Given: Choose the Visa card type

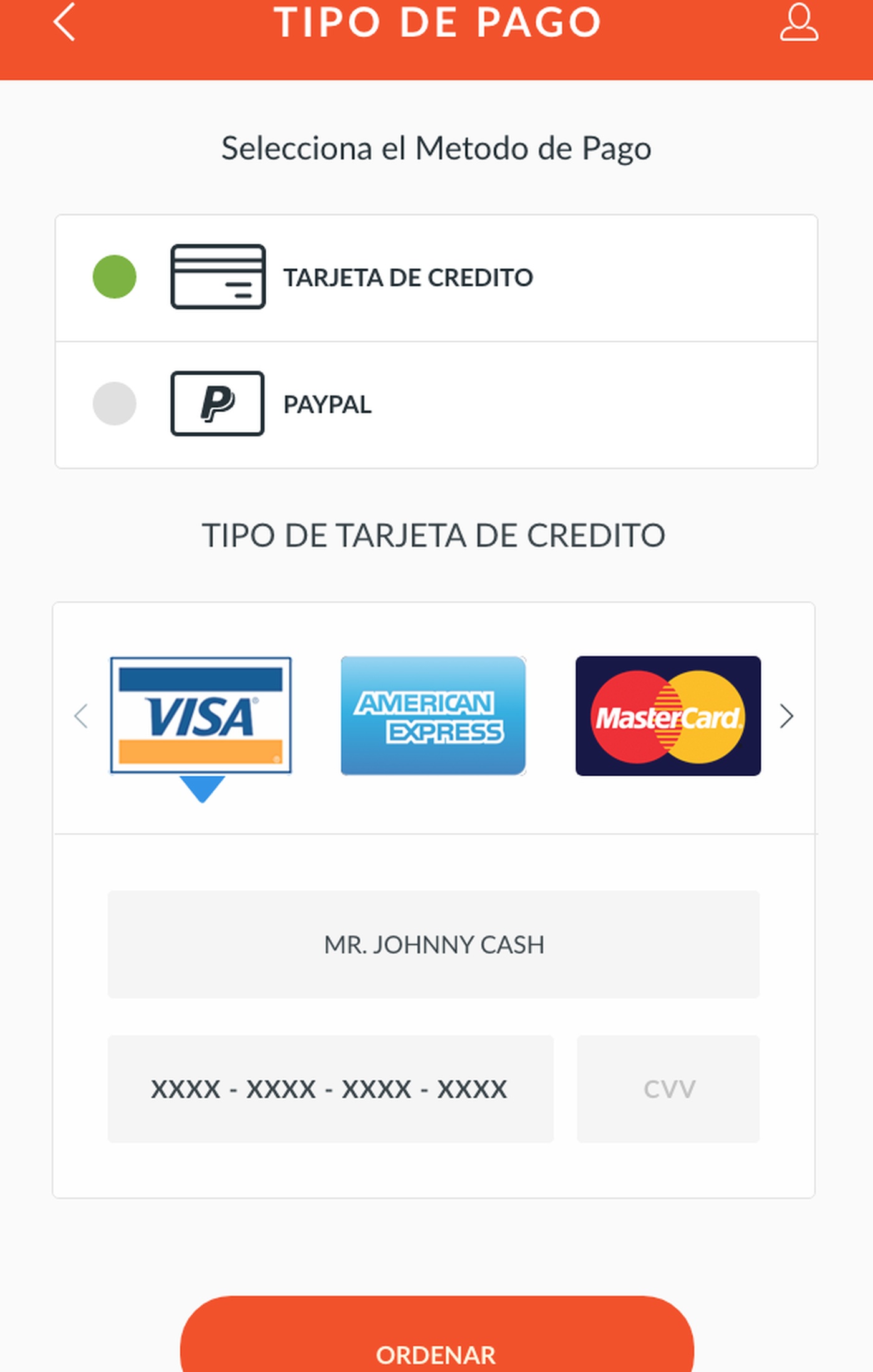Looking at the screenshot, I should click(201, 715).
